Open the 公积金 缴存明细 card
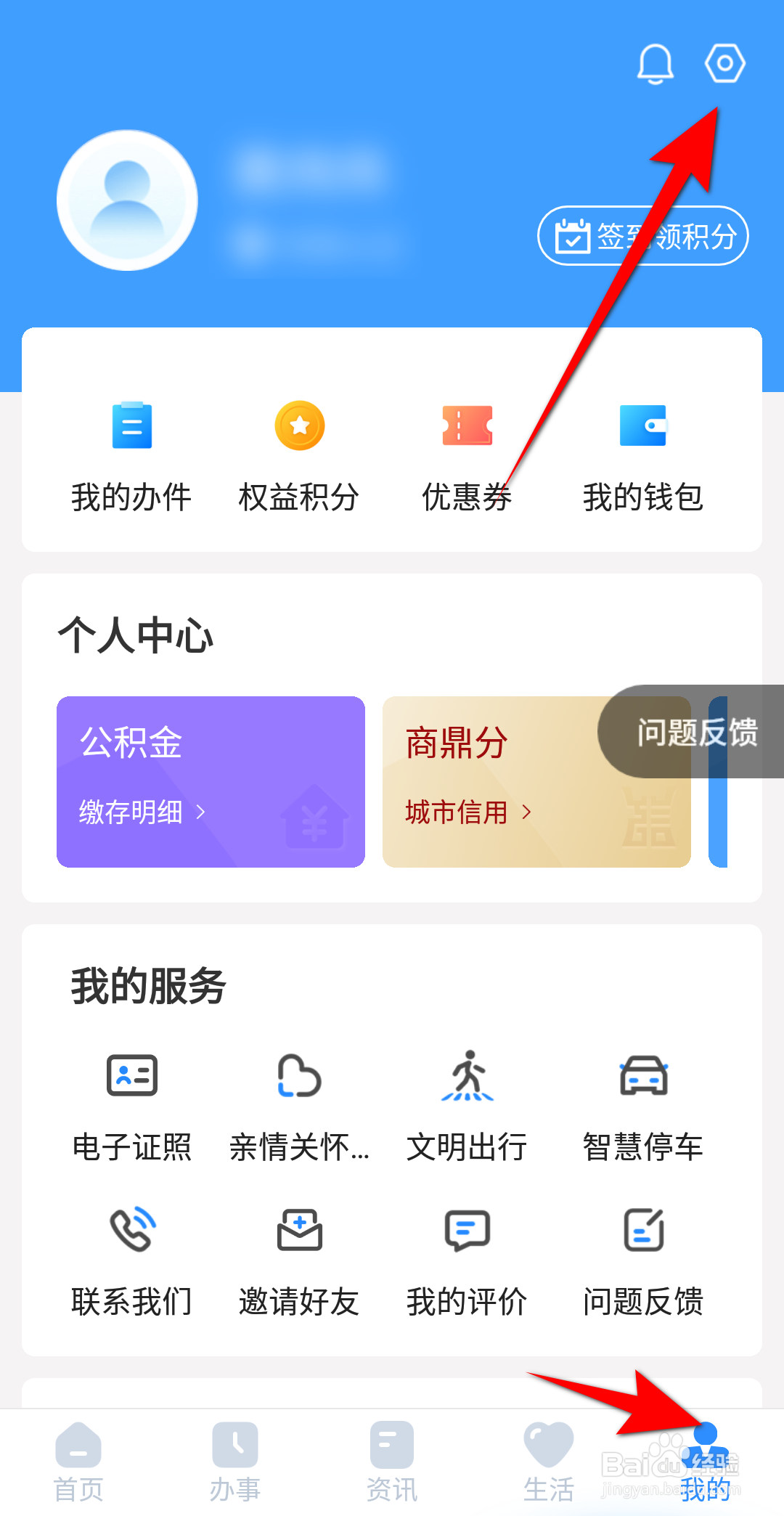 click(211, 782)
